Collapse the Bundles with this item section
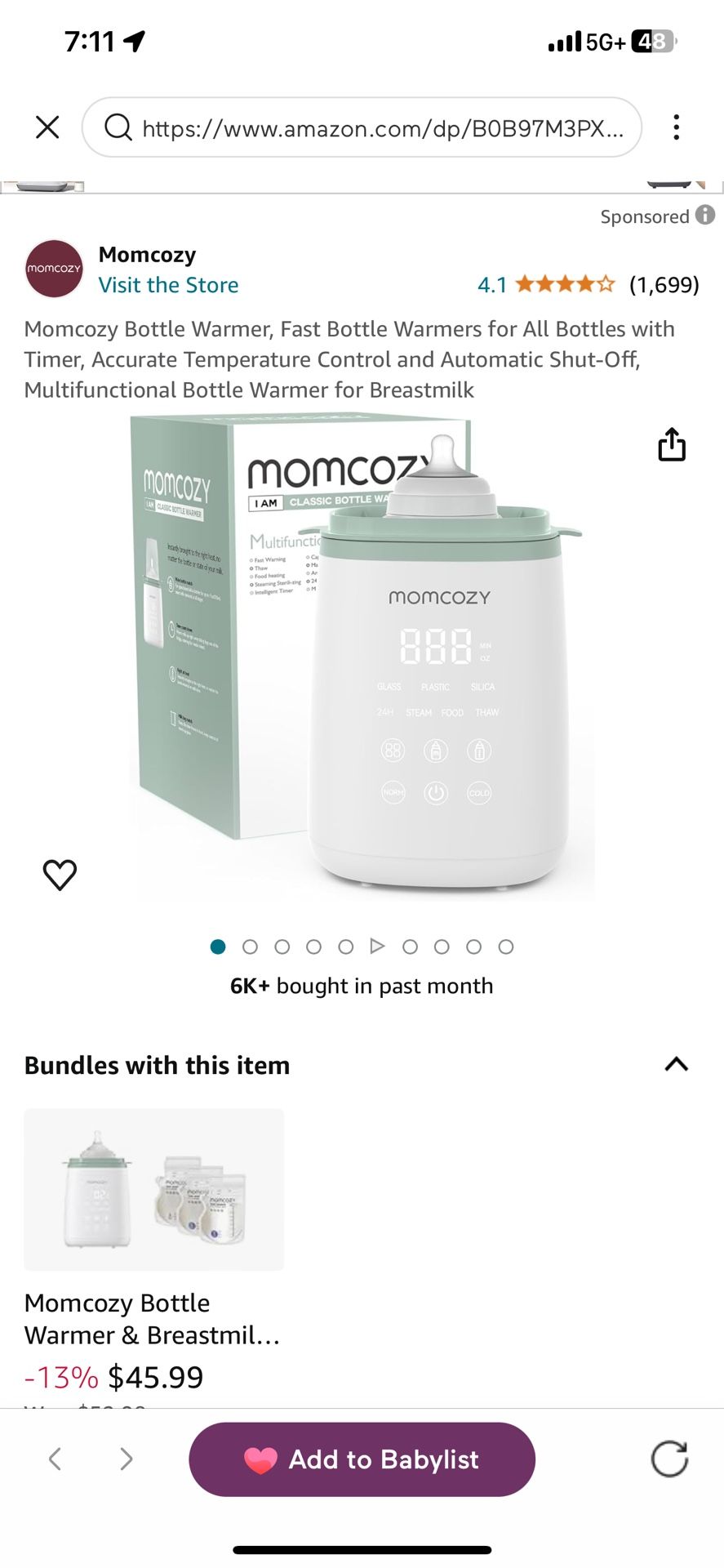The width and height of the screenshot is (724, 1568). (676, 1065)
